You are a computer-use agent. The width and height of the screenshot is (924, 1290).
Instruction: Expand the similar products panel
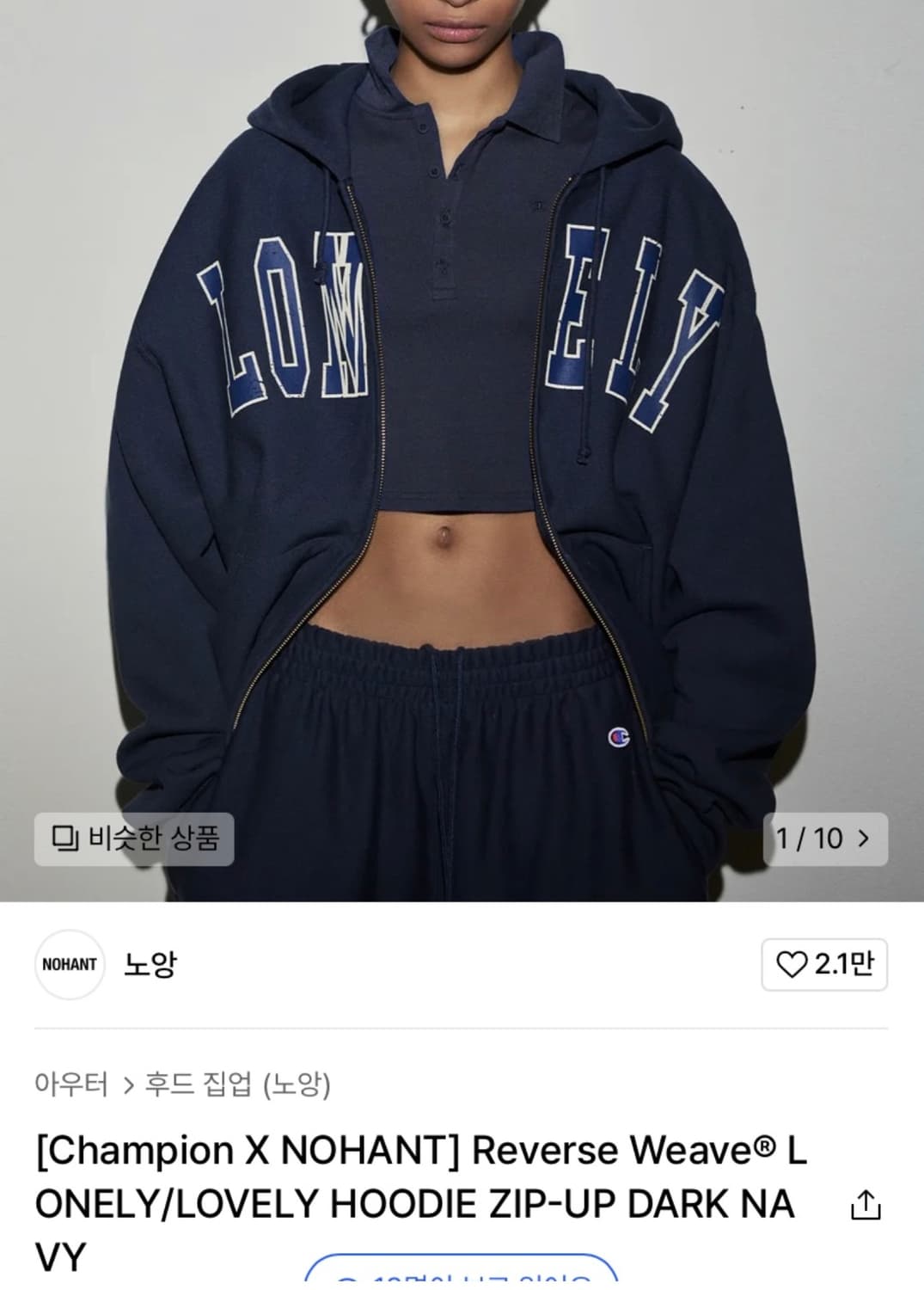pyautogui.click(x=133, y=840)
